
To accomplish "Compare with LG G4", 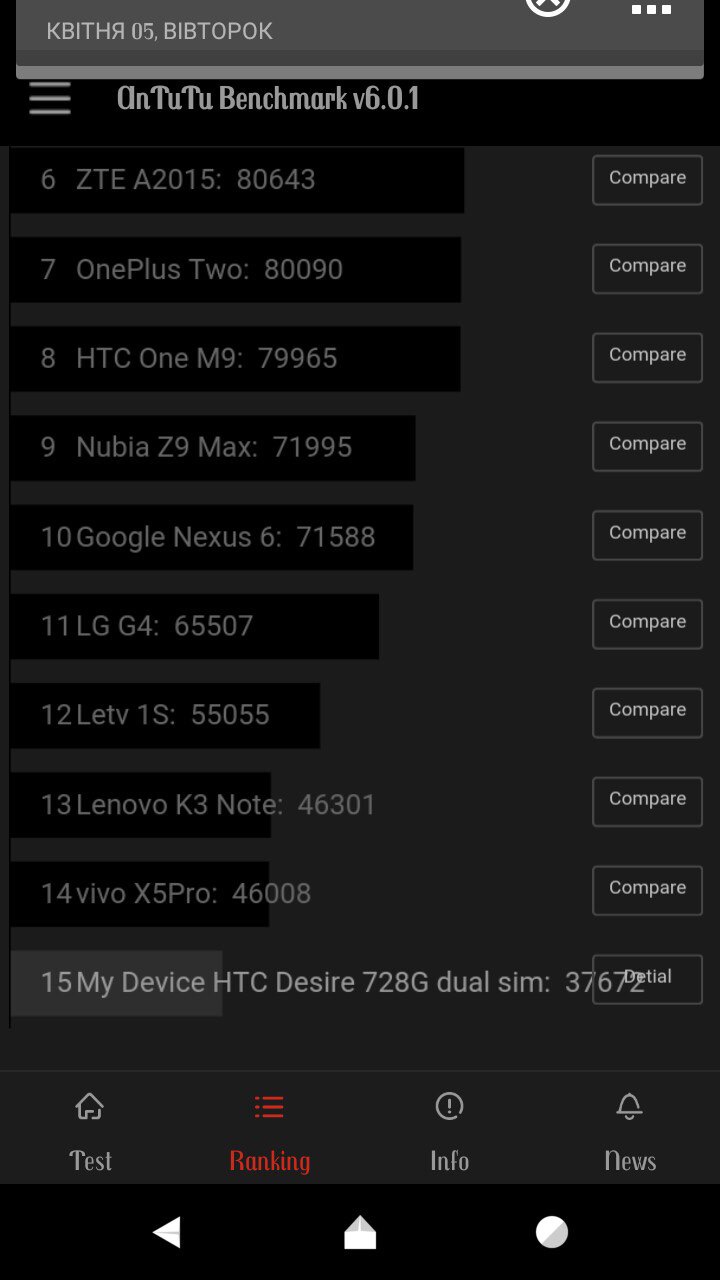I will (647, 623).
